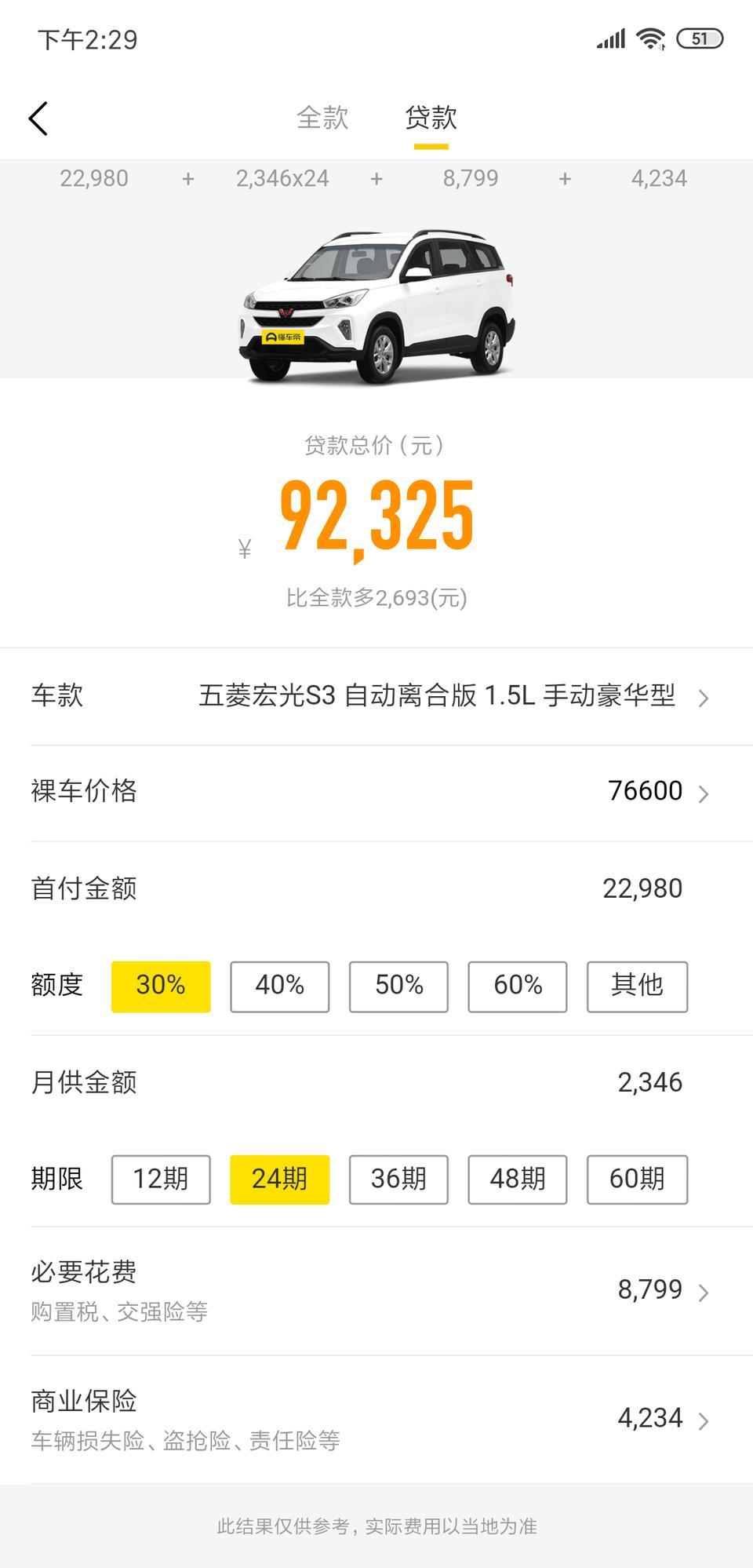Open 必要花费 details
This screenshot has width=753, height=1568.
click(x=376, y=1291)
